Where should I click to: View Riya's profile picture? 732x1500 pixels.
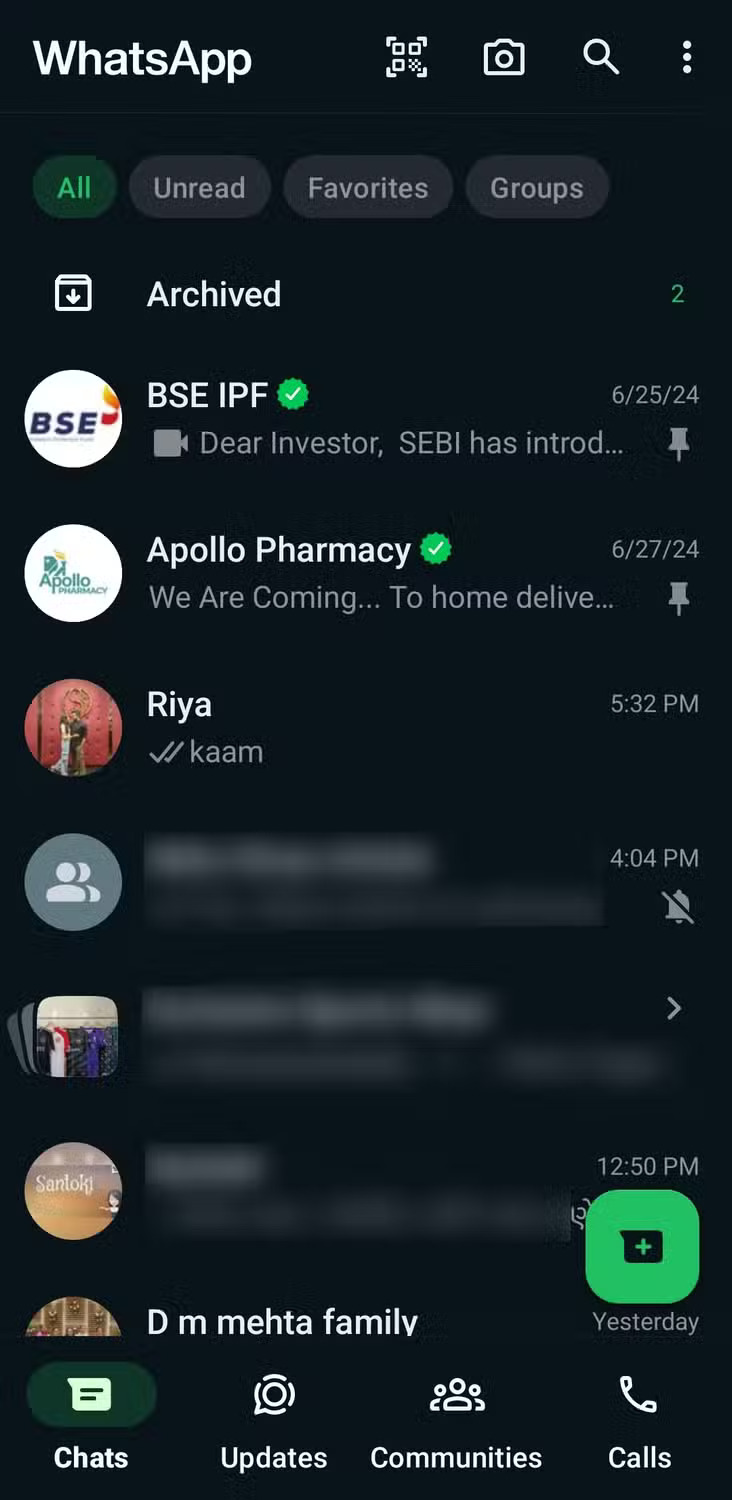pyautogui.click(x=73, y=727)
